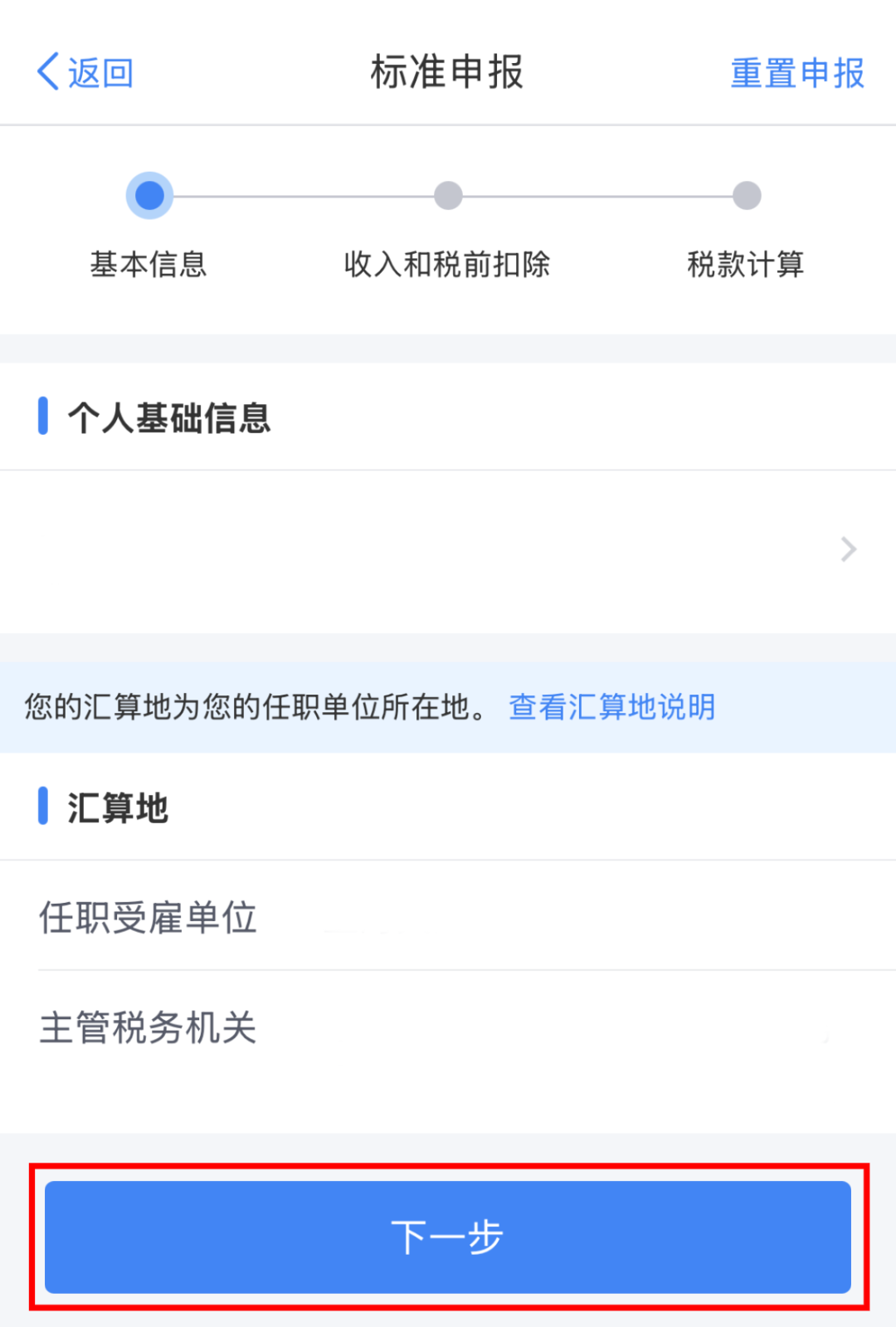
Task: Open the 查看汇算地说明 link
Action: pos(611,707)
